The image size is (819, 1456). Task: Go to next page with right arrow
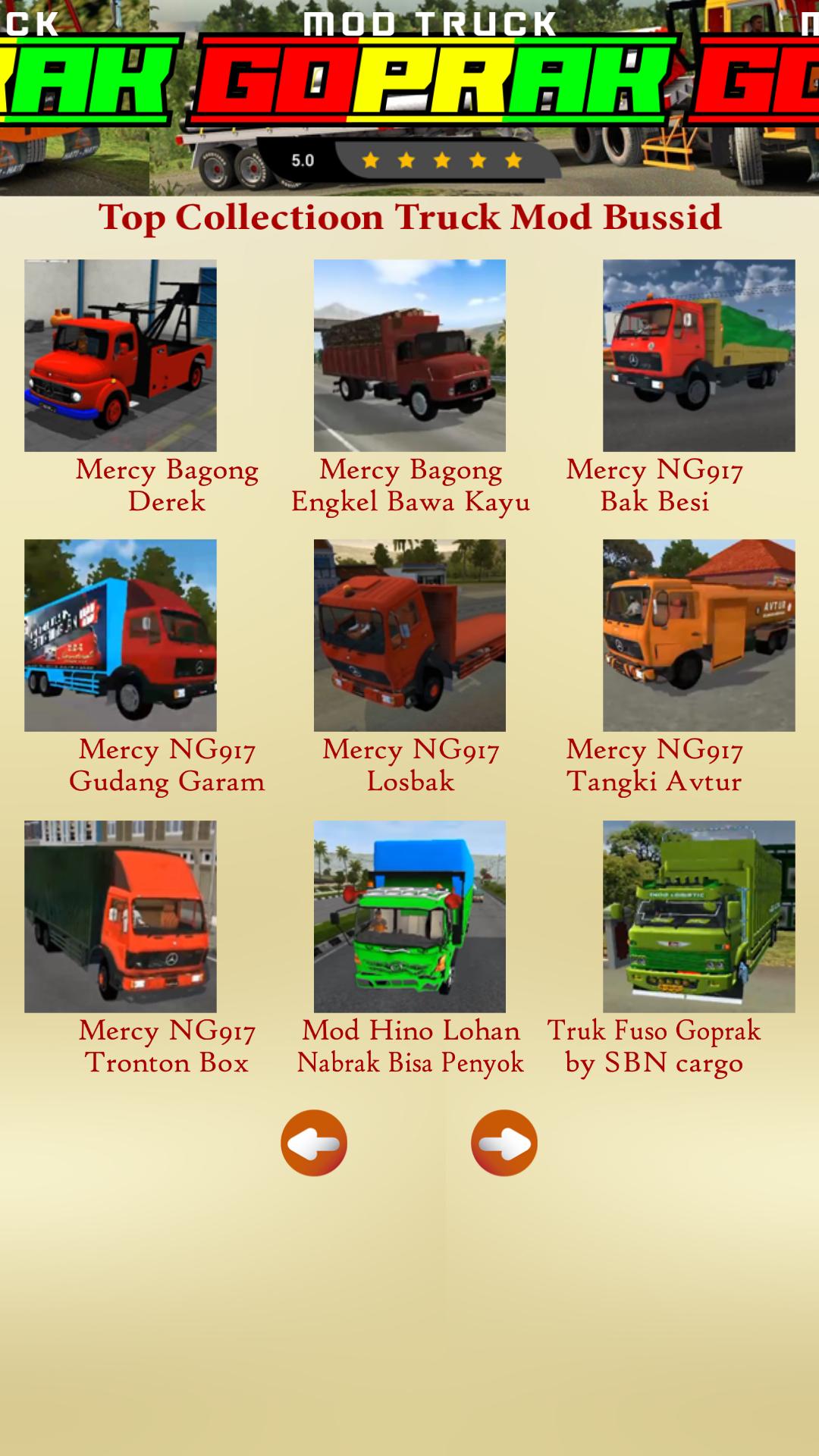coord(504,1143)
